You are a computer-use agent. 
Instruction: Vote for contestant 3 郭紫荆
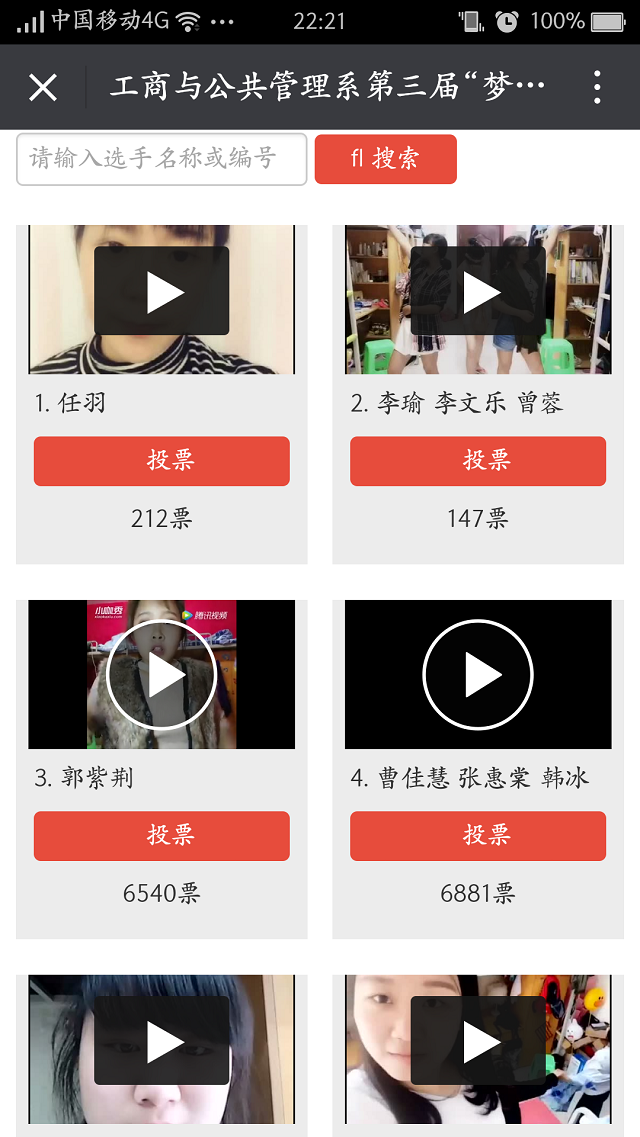(x=162, y=836)
